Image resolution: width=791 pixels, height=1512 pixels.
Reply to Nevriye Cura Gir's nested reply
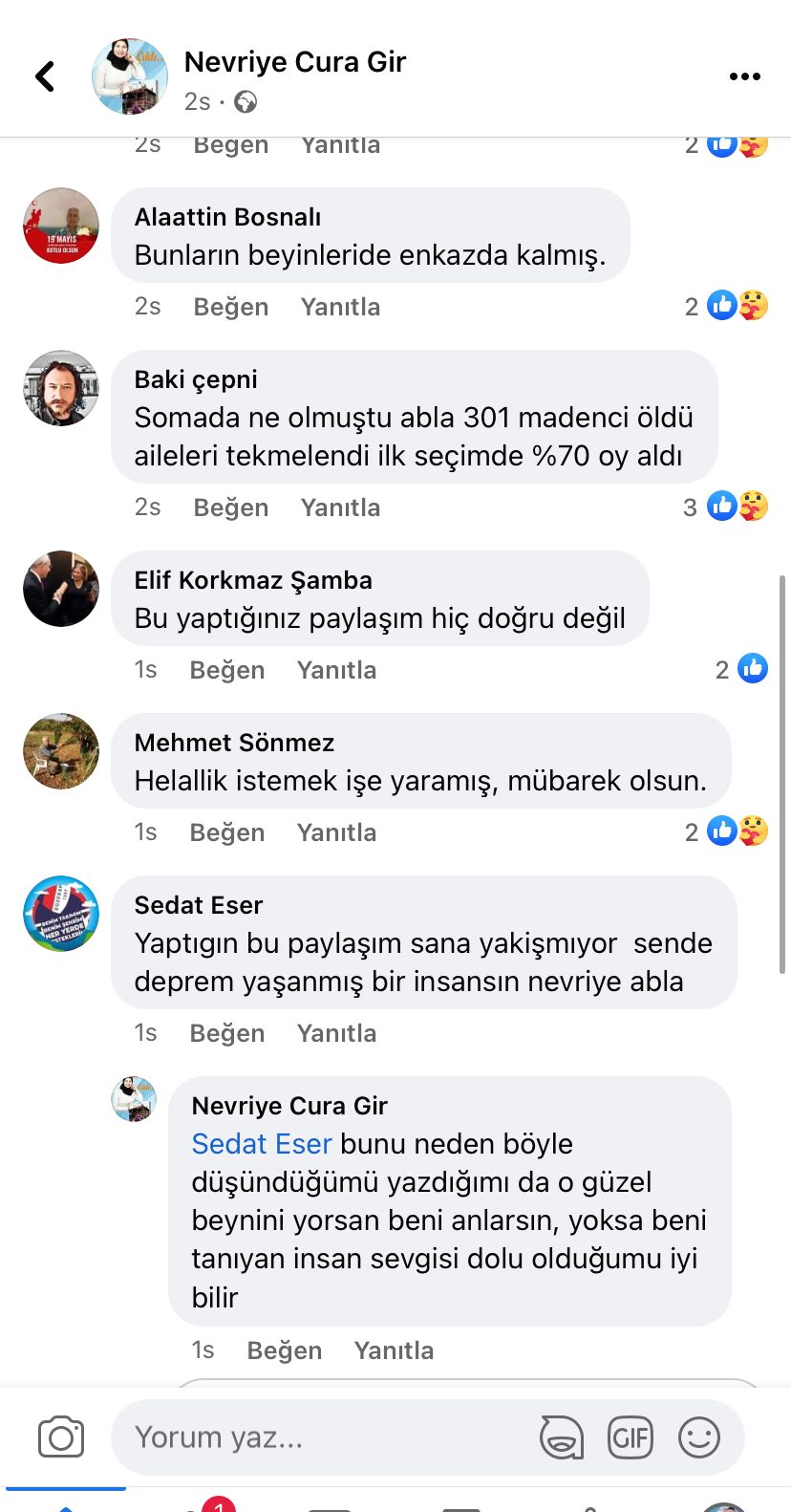point(394,1350)
